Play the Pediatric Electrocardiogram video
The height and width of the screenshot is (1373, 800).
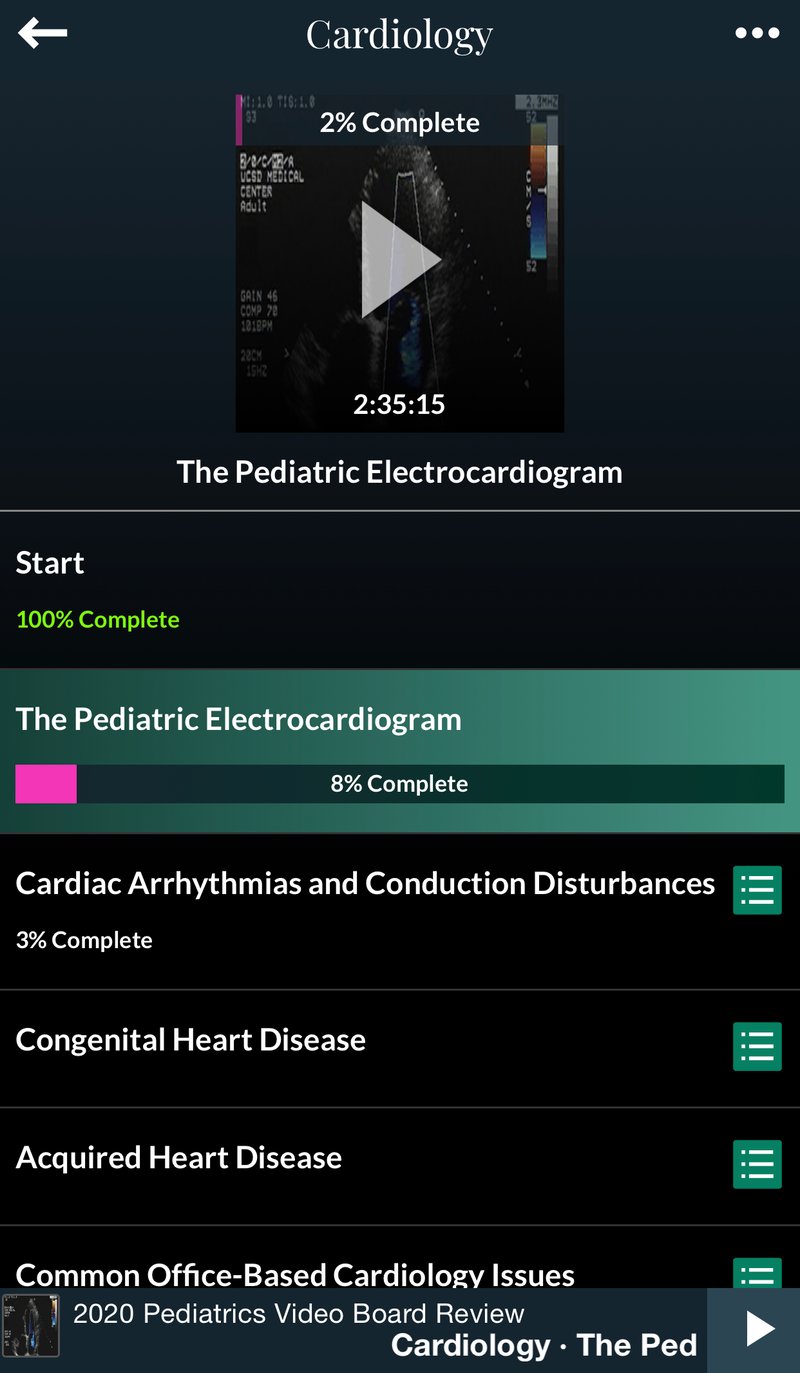(400, 260)
